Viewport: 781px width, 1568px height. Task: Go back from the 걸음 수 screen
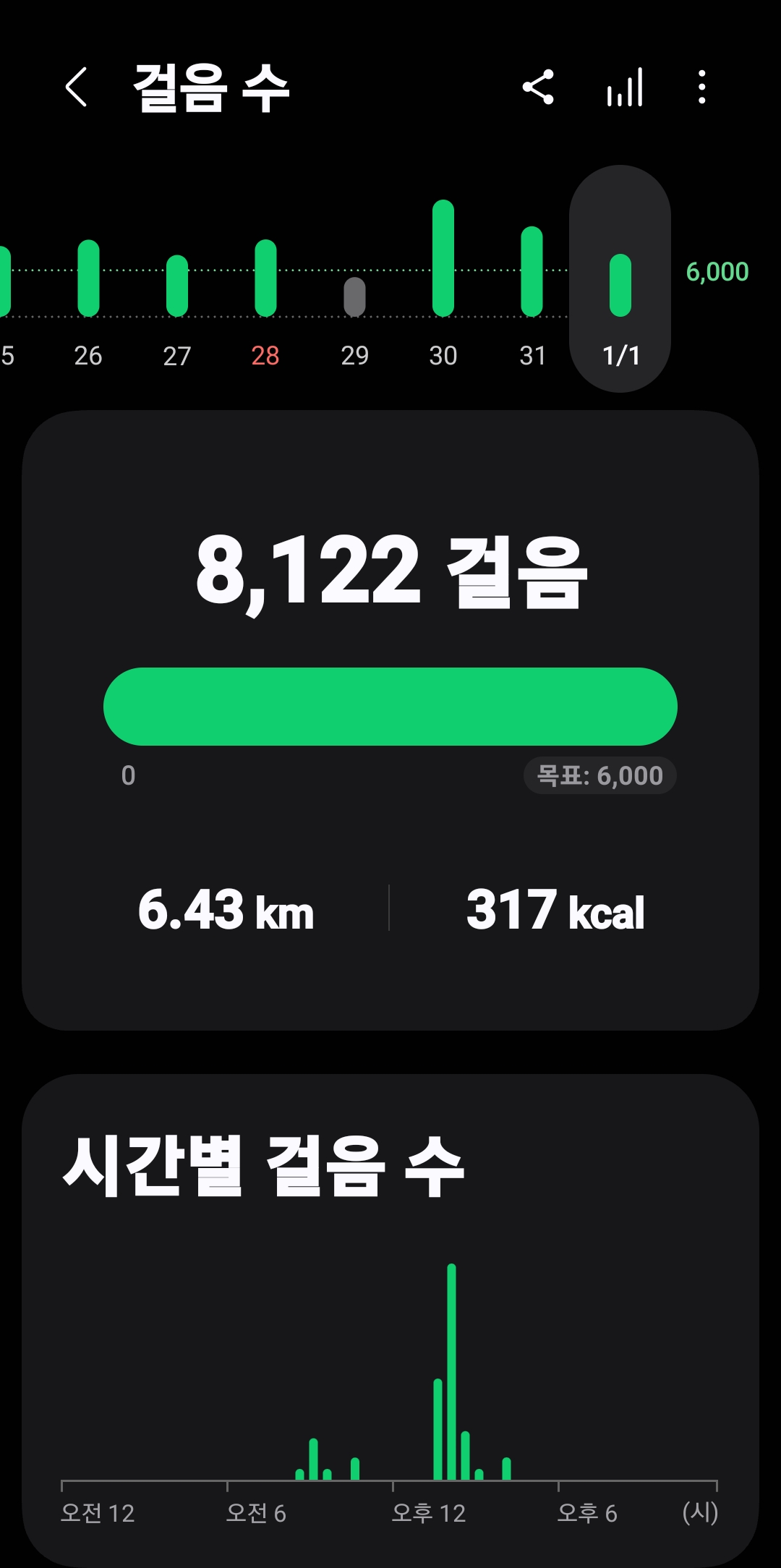[77, 88]
